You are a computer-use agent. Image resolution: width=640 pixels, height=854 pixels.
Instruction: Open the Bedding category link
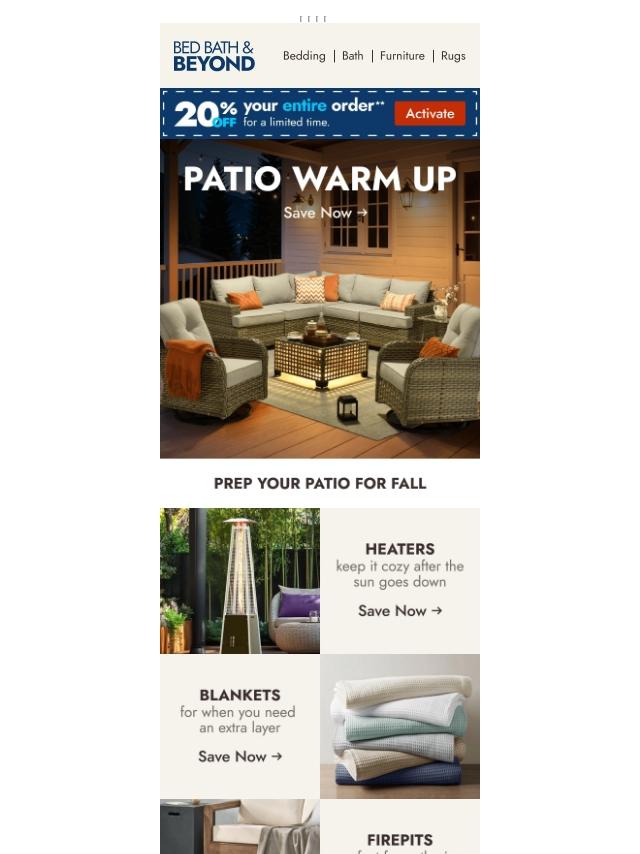tap(304, 56)
